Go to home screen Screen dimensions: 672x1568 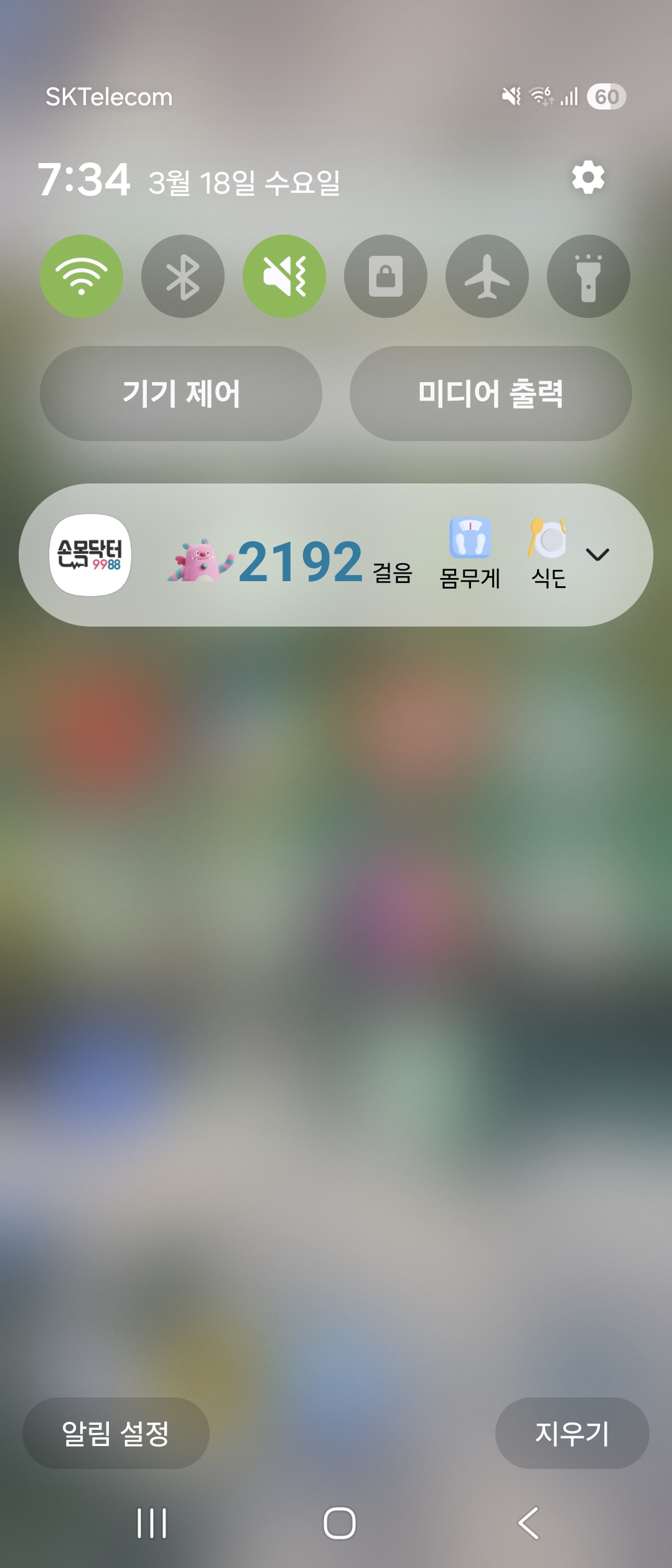[339, 1523]
